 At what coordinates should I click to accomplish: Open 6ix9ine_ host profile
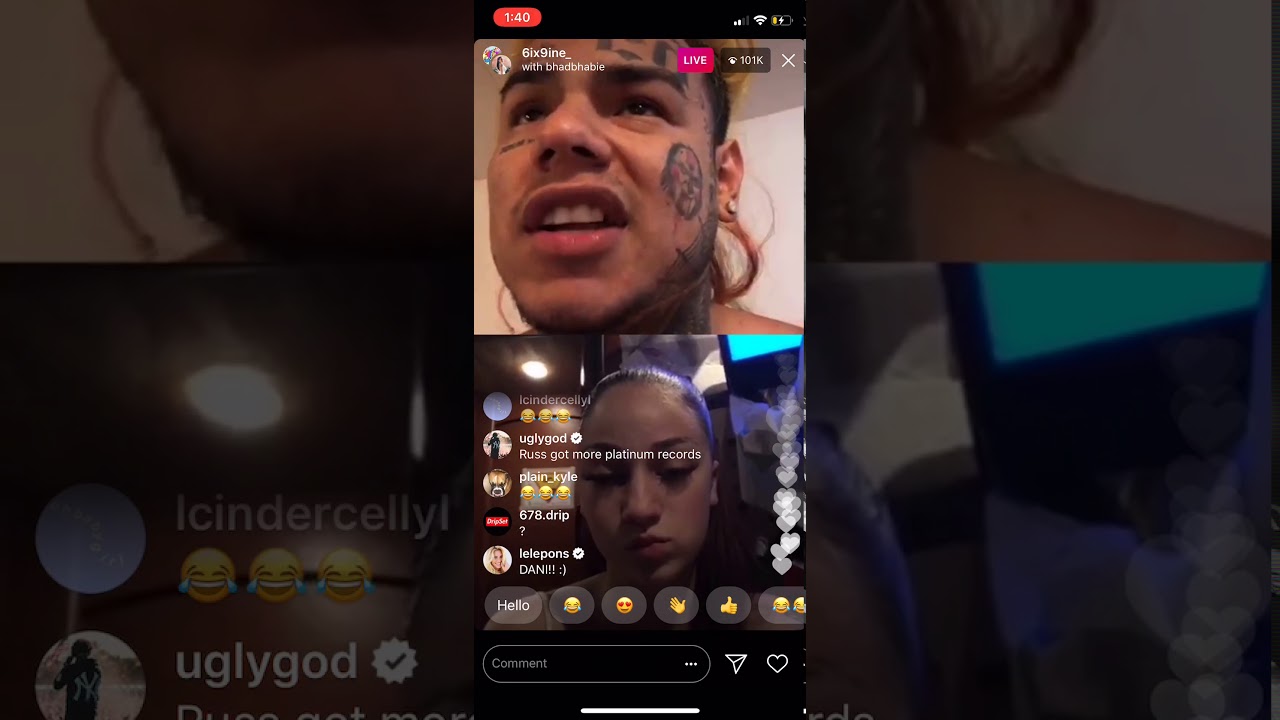[x=546, y=53]
